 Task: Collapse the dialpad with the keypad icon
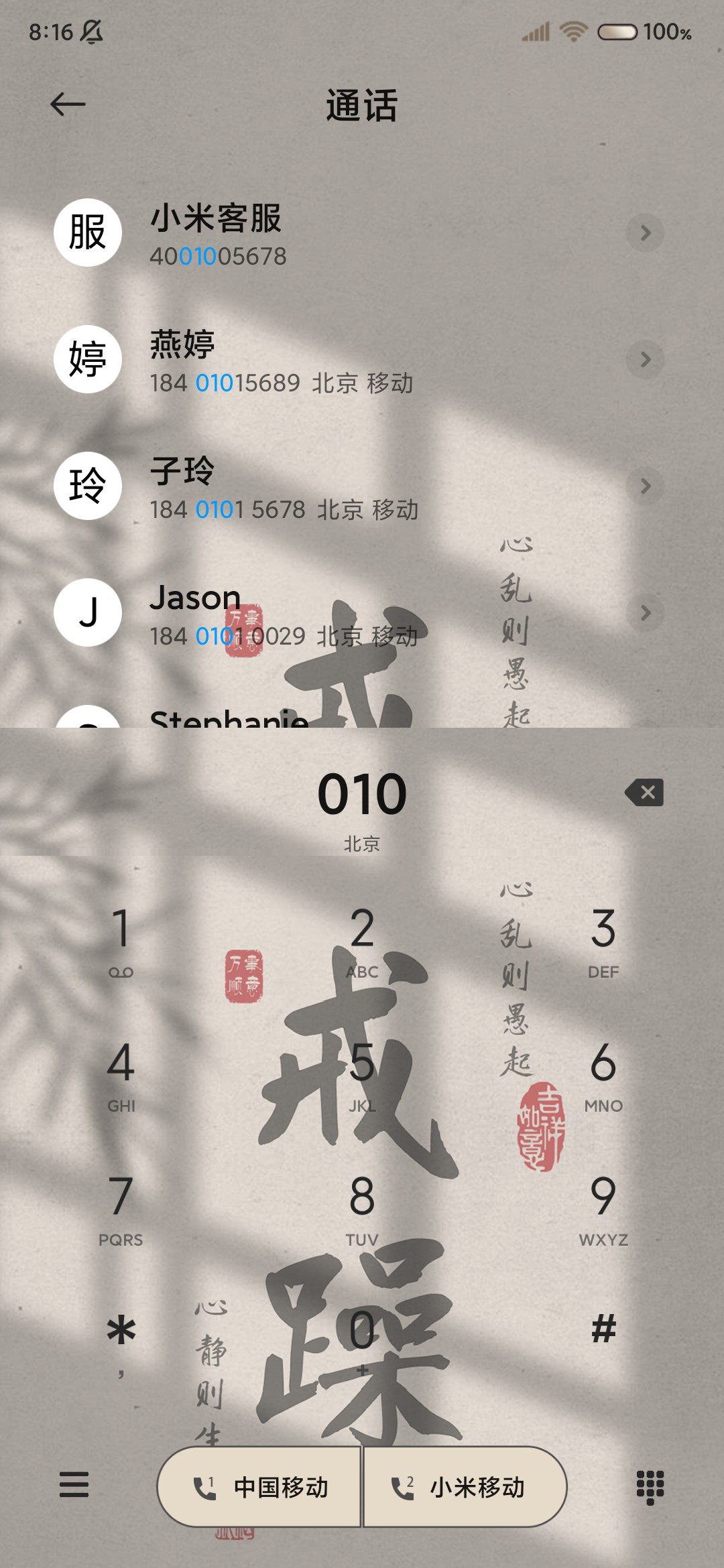click(x=650, y=1488)
